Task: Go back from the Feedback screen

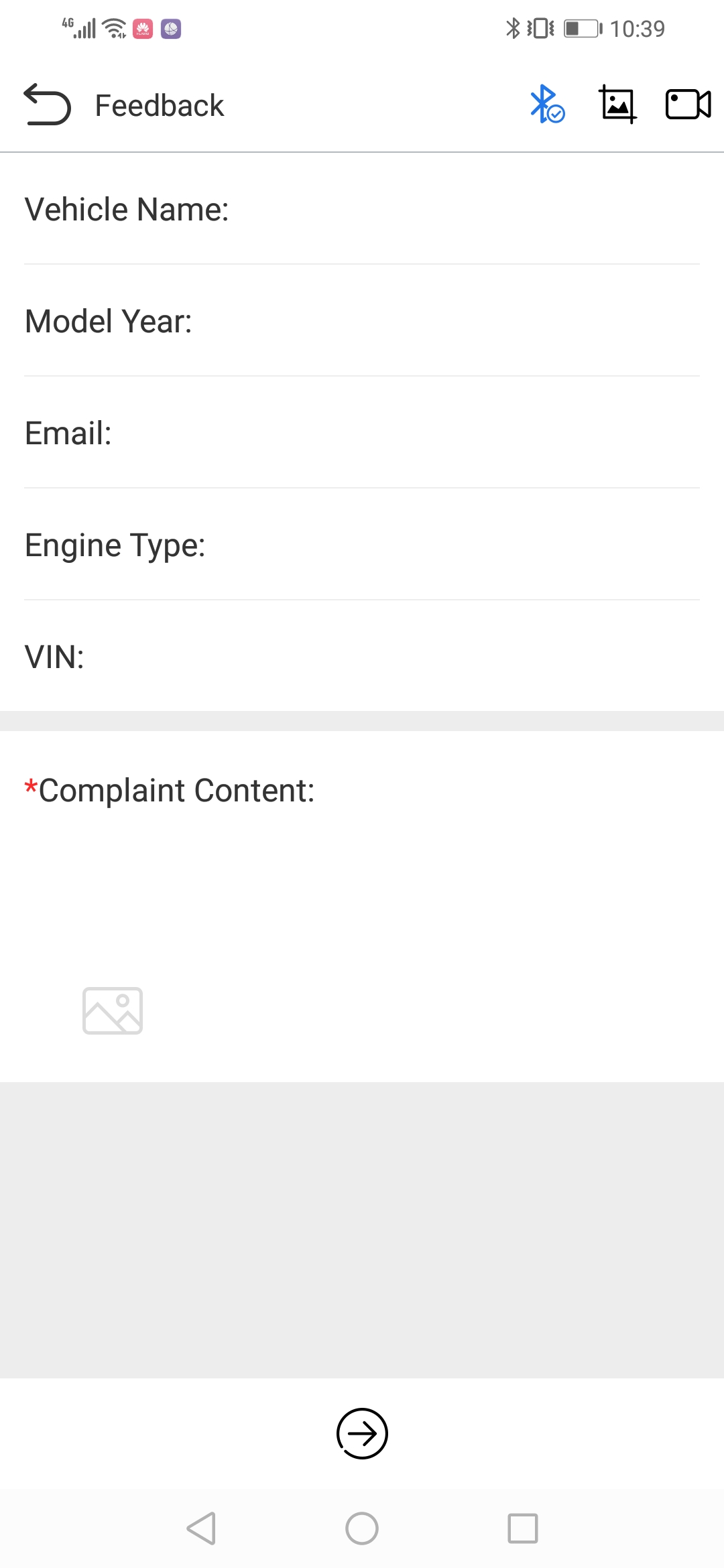Action: tap(47, 105)
